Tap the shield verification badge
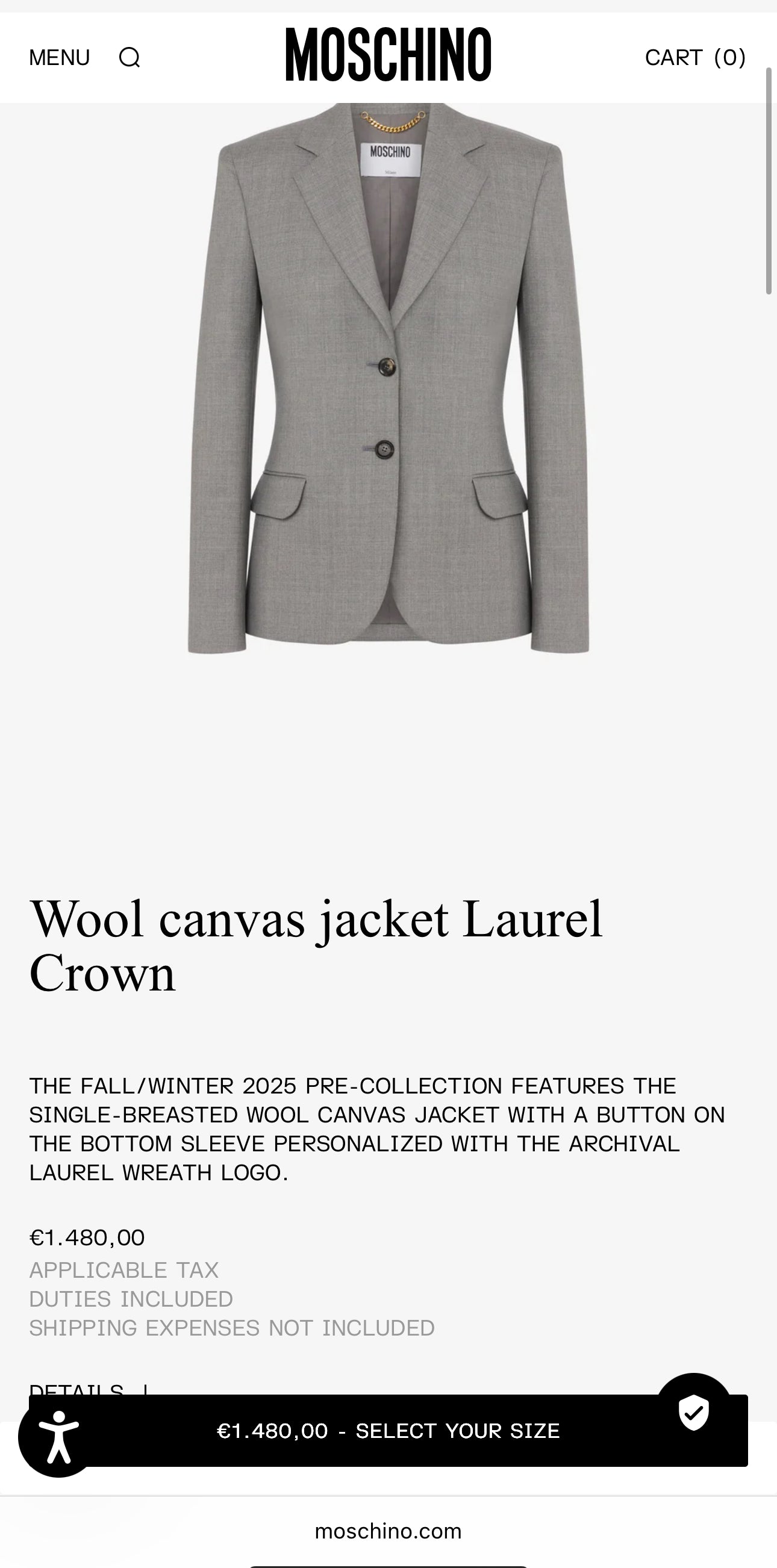The height and width of the screenshot is (1568, 777). tap(693, 1411)
